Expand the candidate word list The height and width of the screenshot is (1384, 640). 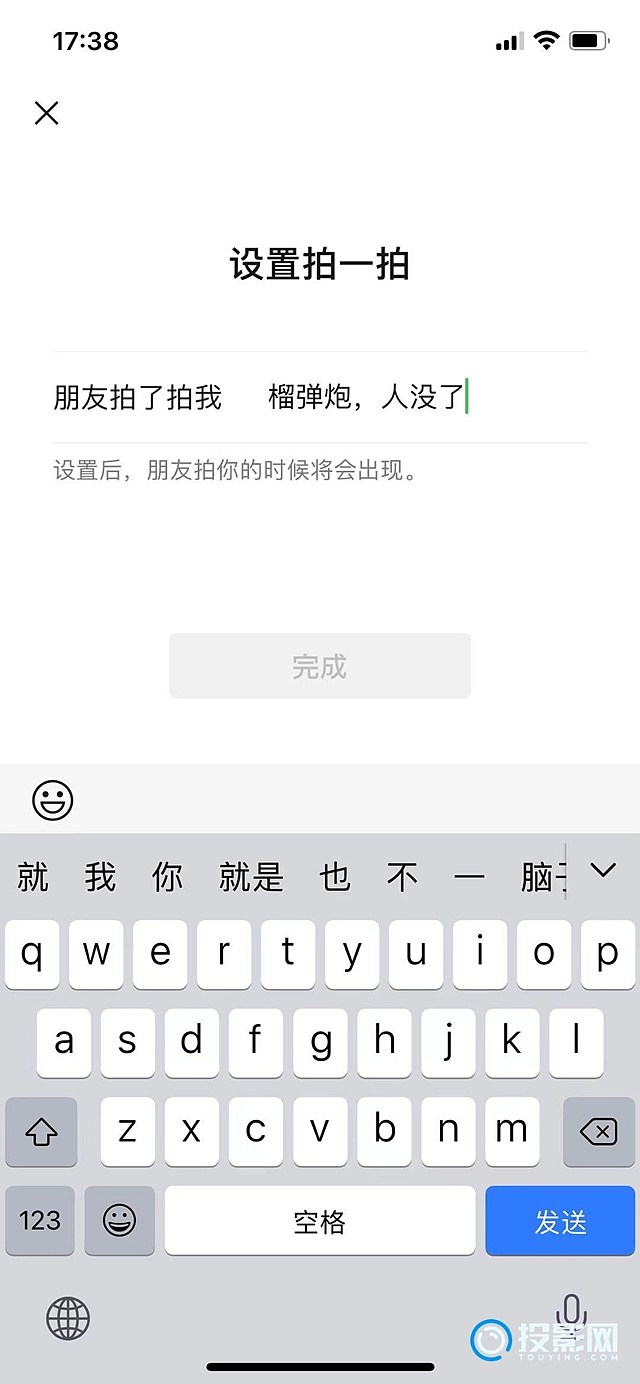pos(603,871)
